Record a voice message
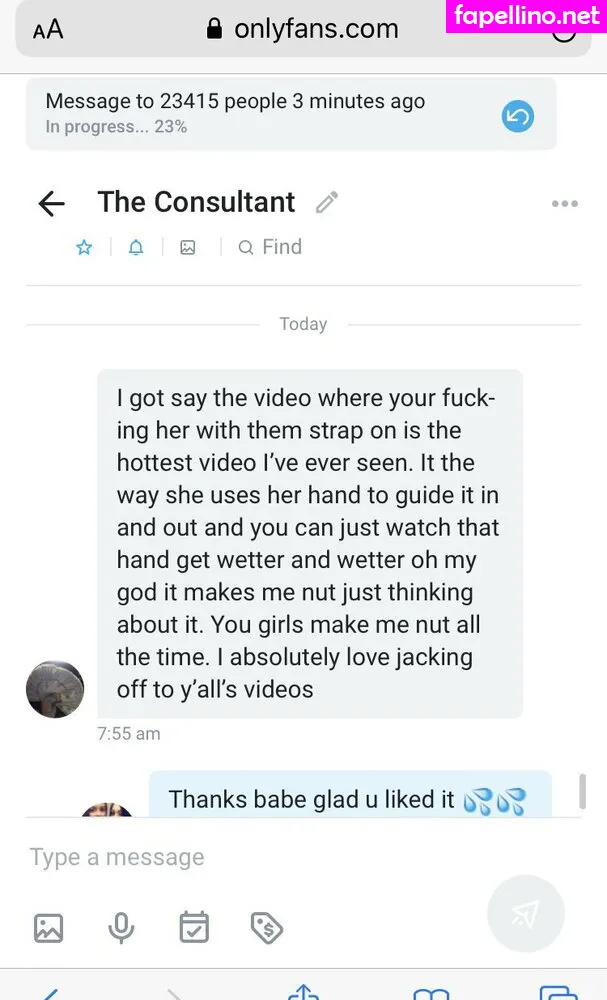Viewport: 607px width, 1000px height. [121, 928]
